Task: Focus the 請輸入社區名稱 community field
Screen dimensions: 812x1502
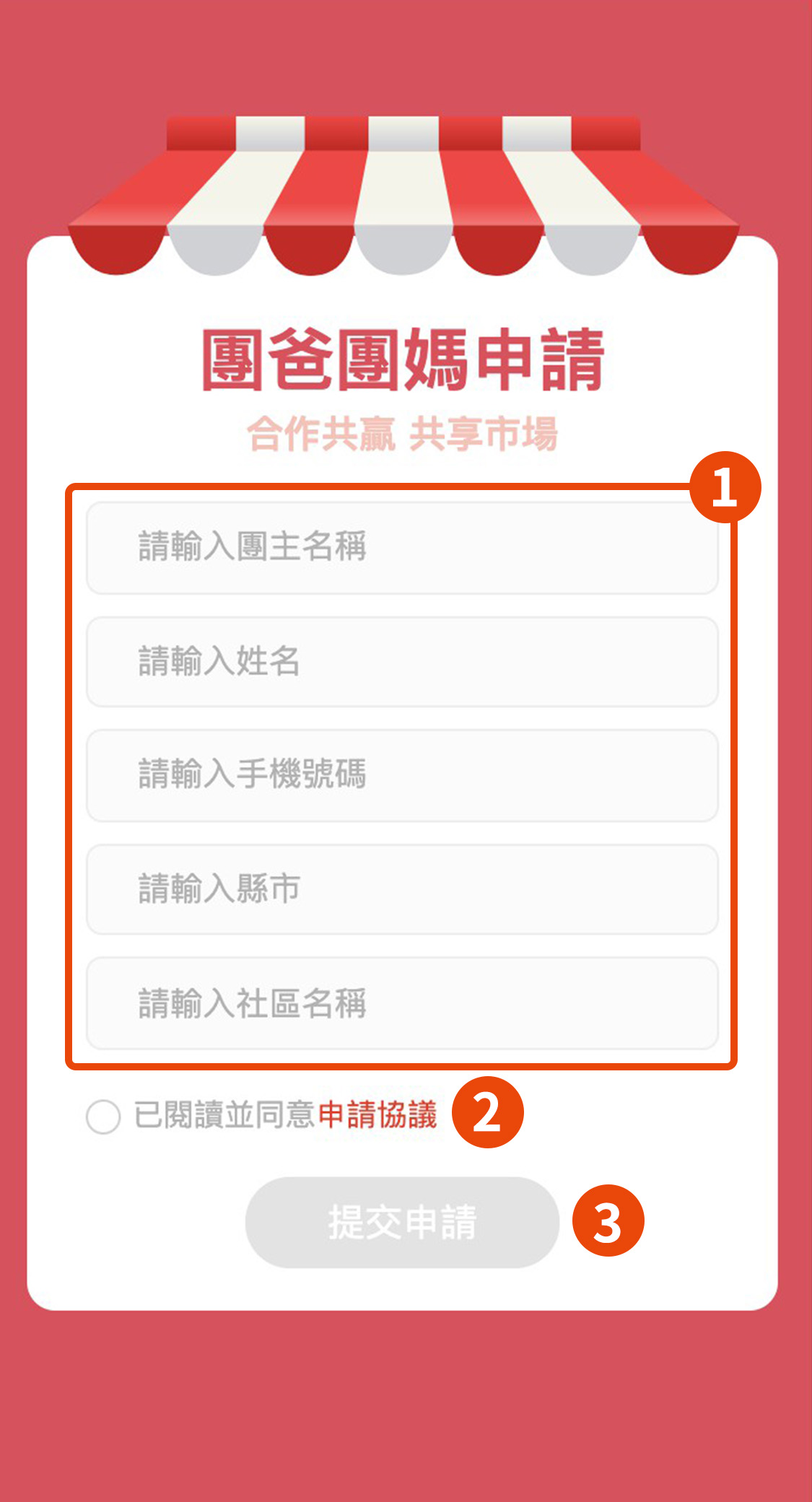Action: [402, 1003]
